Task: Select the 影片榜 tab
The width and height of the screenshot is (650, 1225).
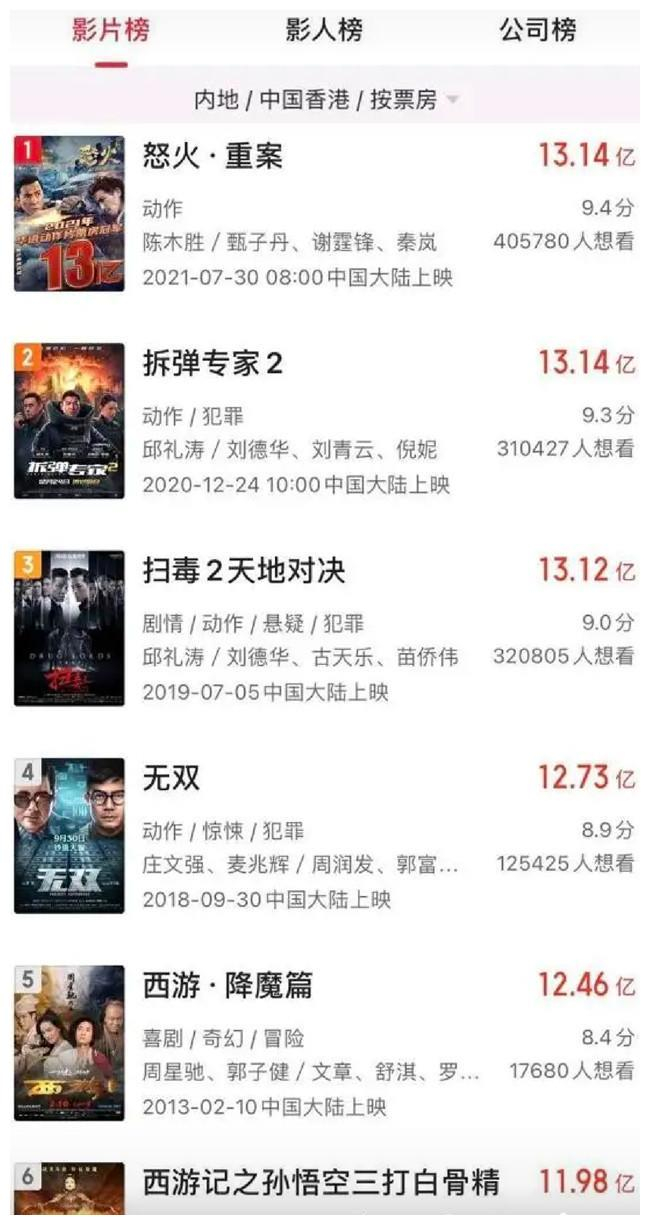Action: pos(111,31)
